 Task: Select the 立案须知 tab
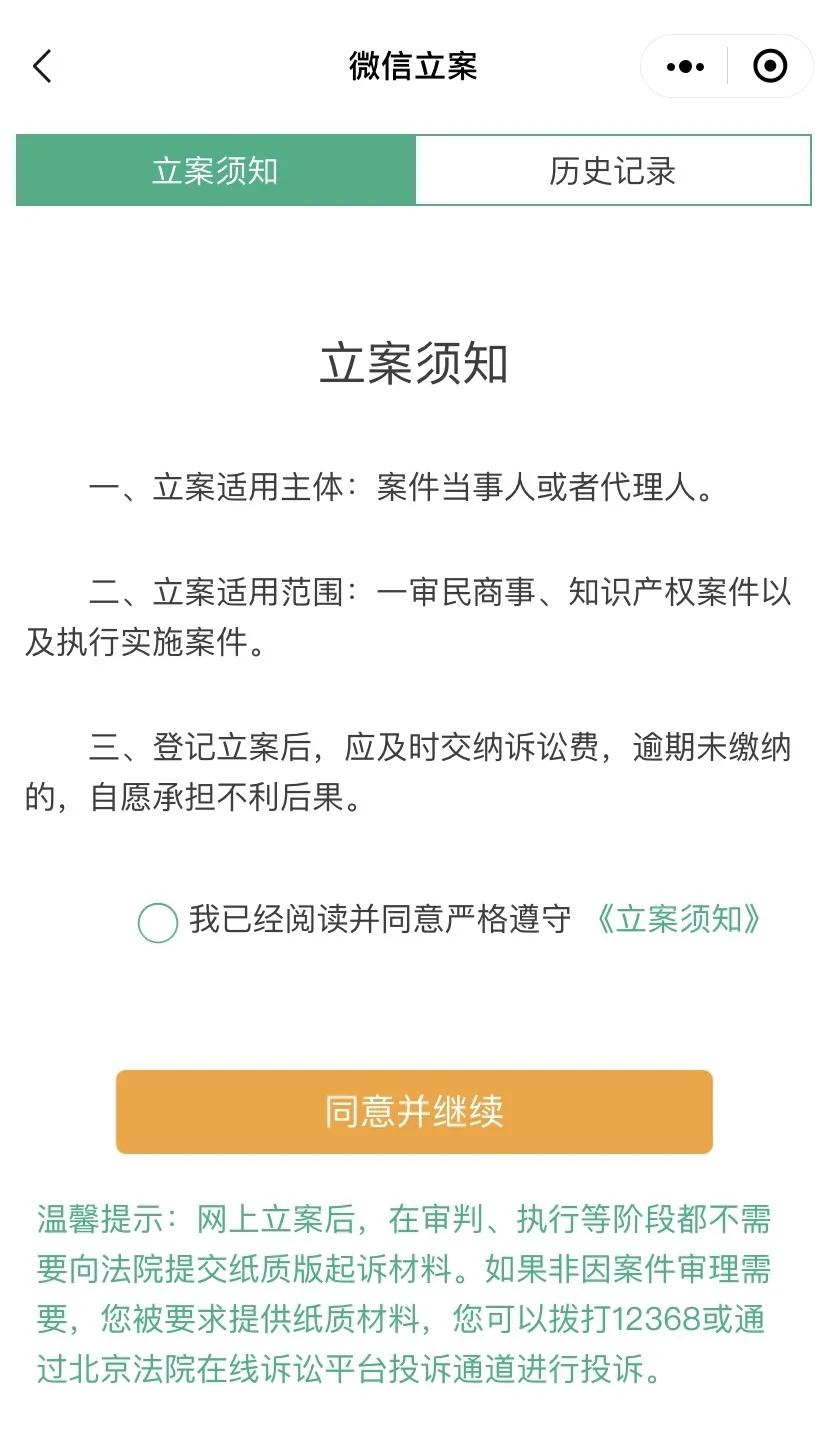tap(213, 170)
